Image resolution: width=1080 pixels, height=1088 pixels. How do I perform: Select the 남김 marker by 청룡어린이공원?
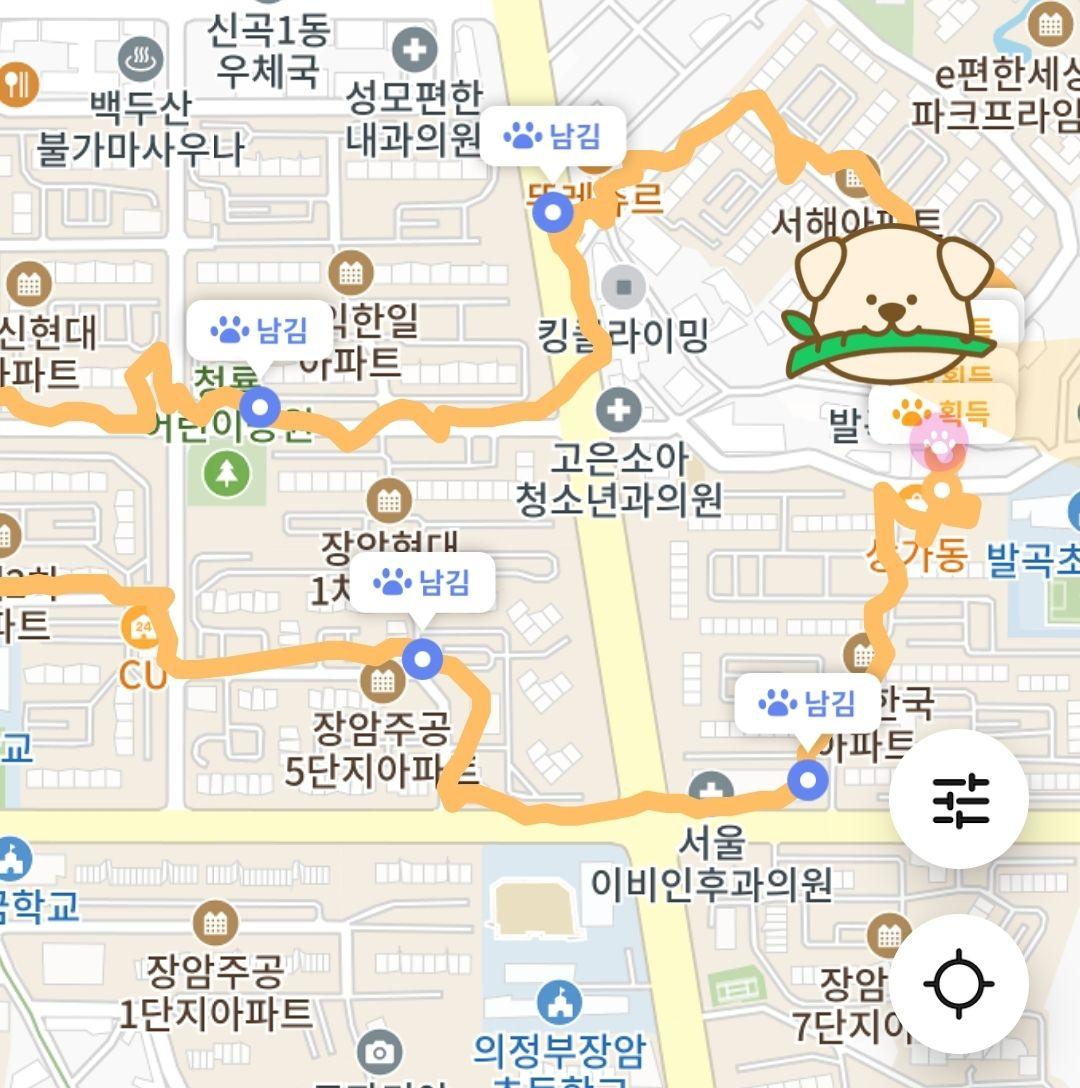click(259, 329)
